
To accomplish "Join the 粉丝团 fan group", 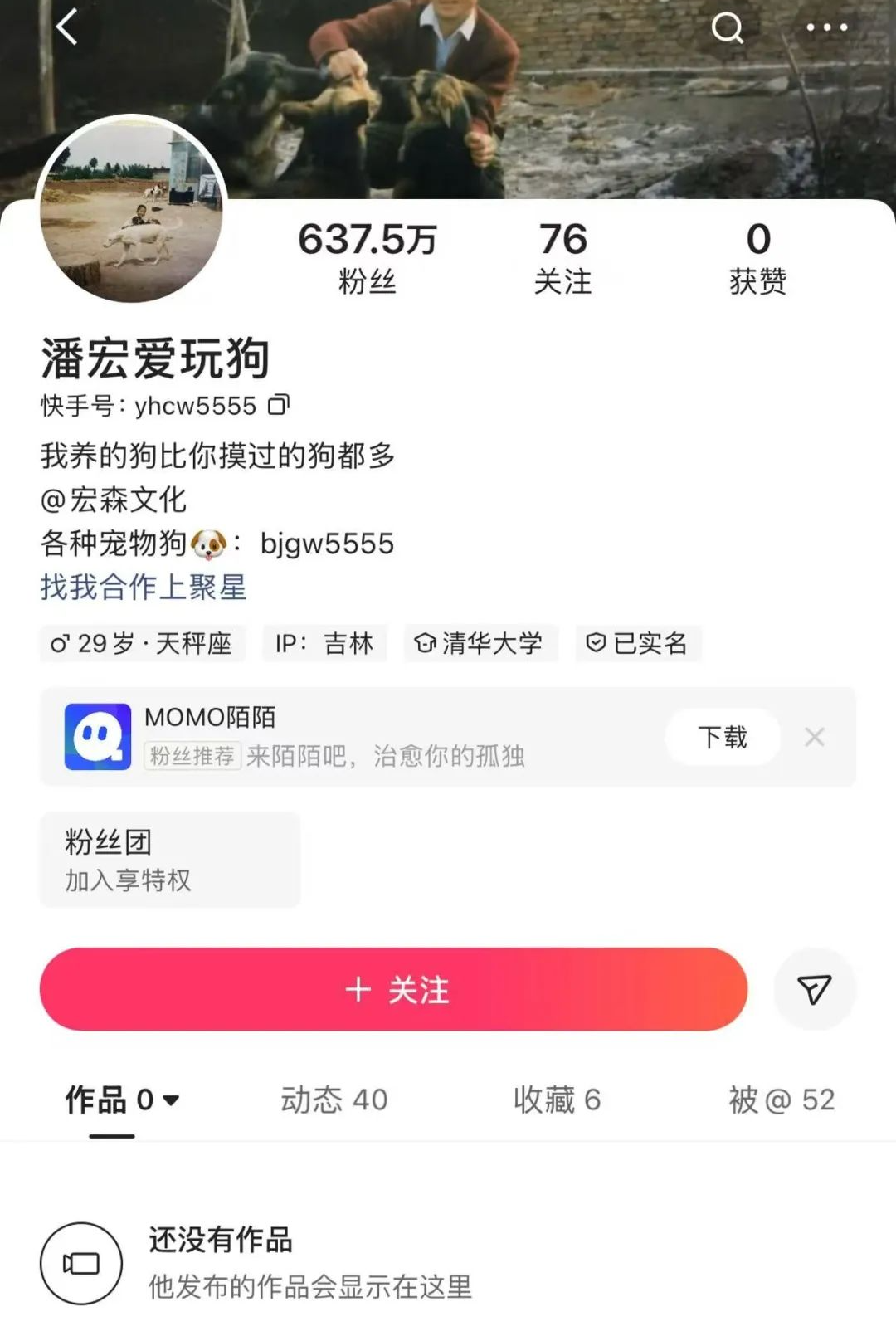I will coord(169,859).
